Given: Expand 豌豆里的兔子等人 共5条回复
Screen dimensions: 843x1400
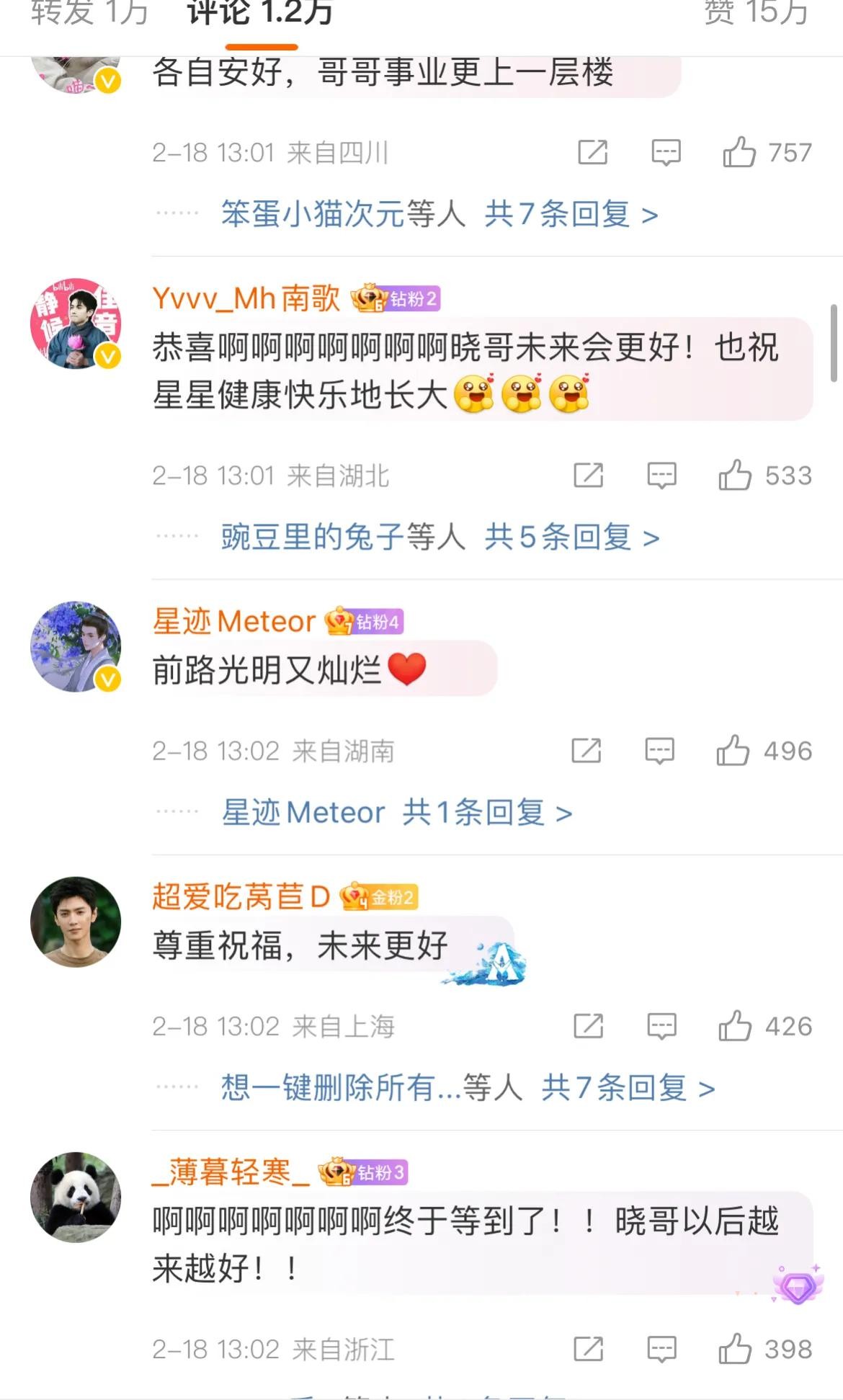Looking at the screenshot, I should (440, 538).
